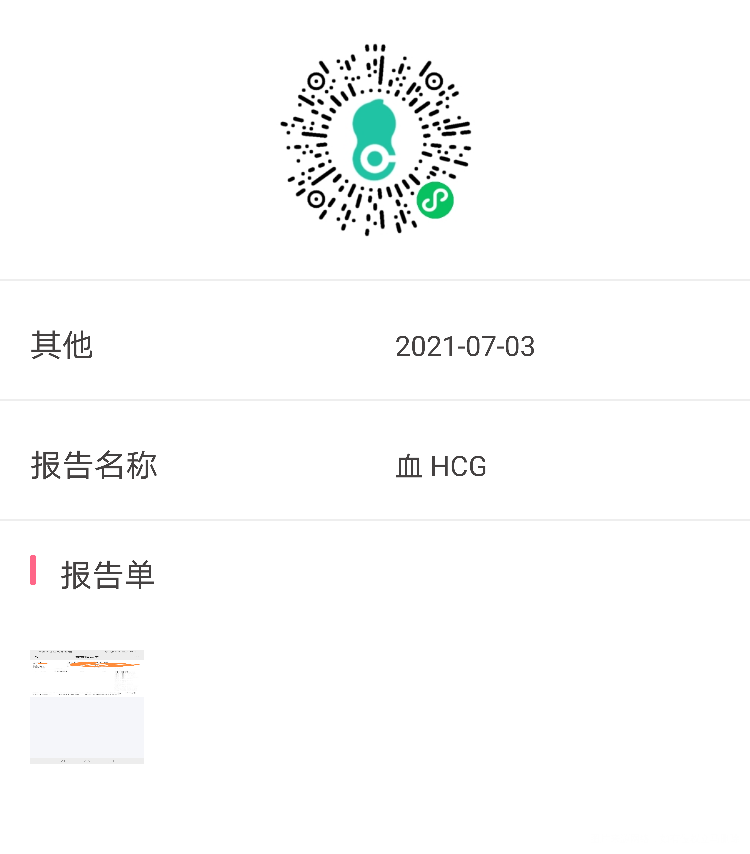Tap the 其他 label

pos(62,345)
